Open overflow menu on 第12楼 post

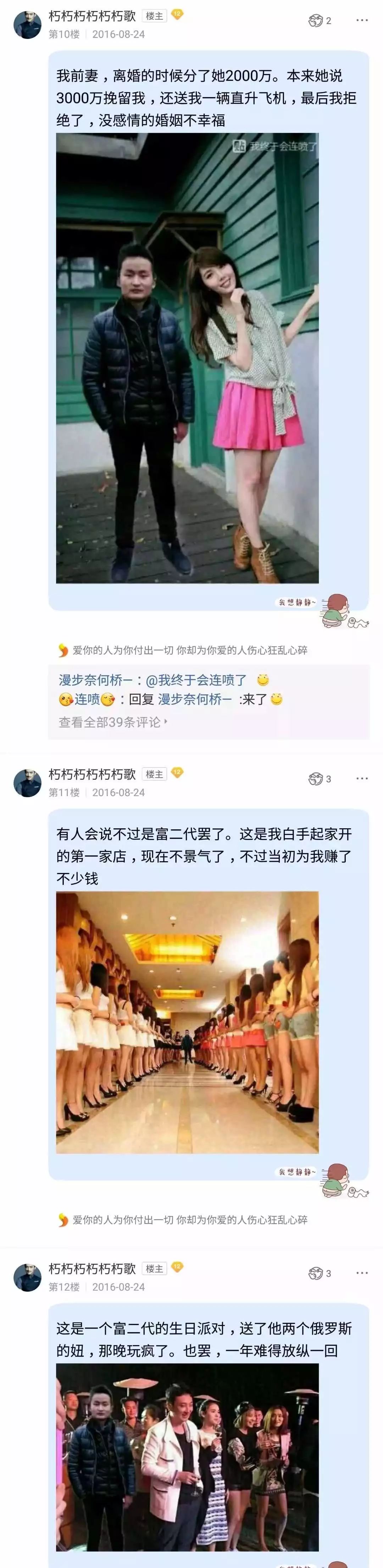pos(362,1273)
